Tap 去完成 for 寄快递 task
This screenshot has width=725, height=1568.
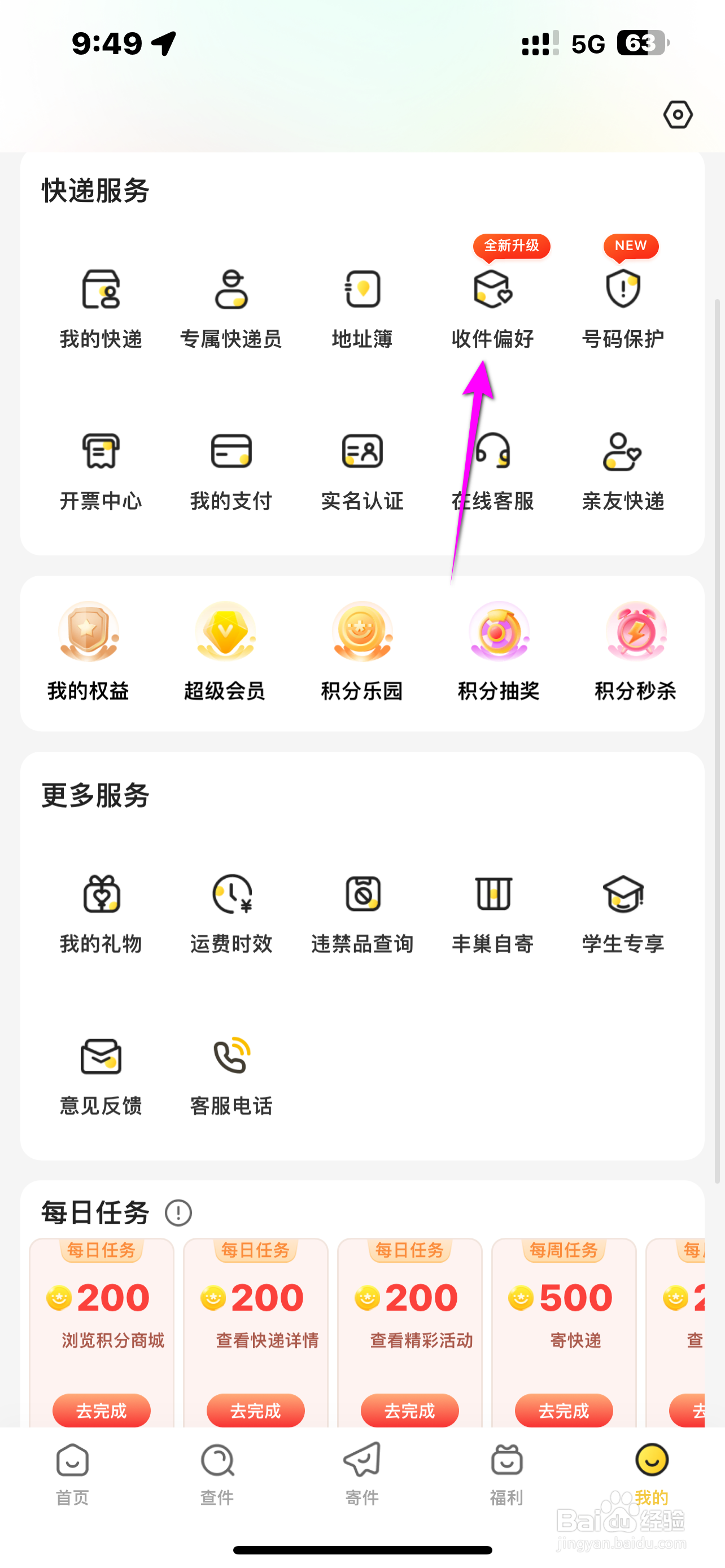click(x=563, y=1411)
